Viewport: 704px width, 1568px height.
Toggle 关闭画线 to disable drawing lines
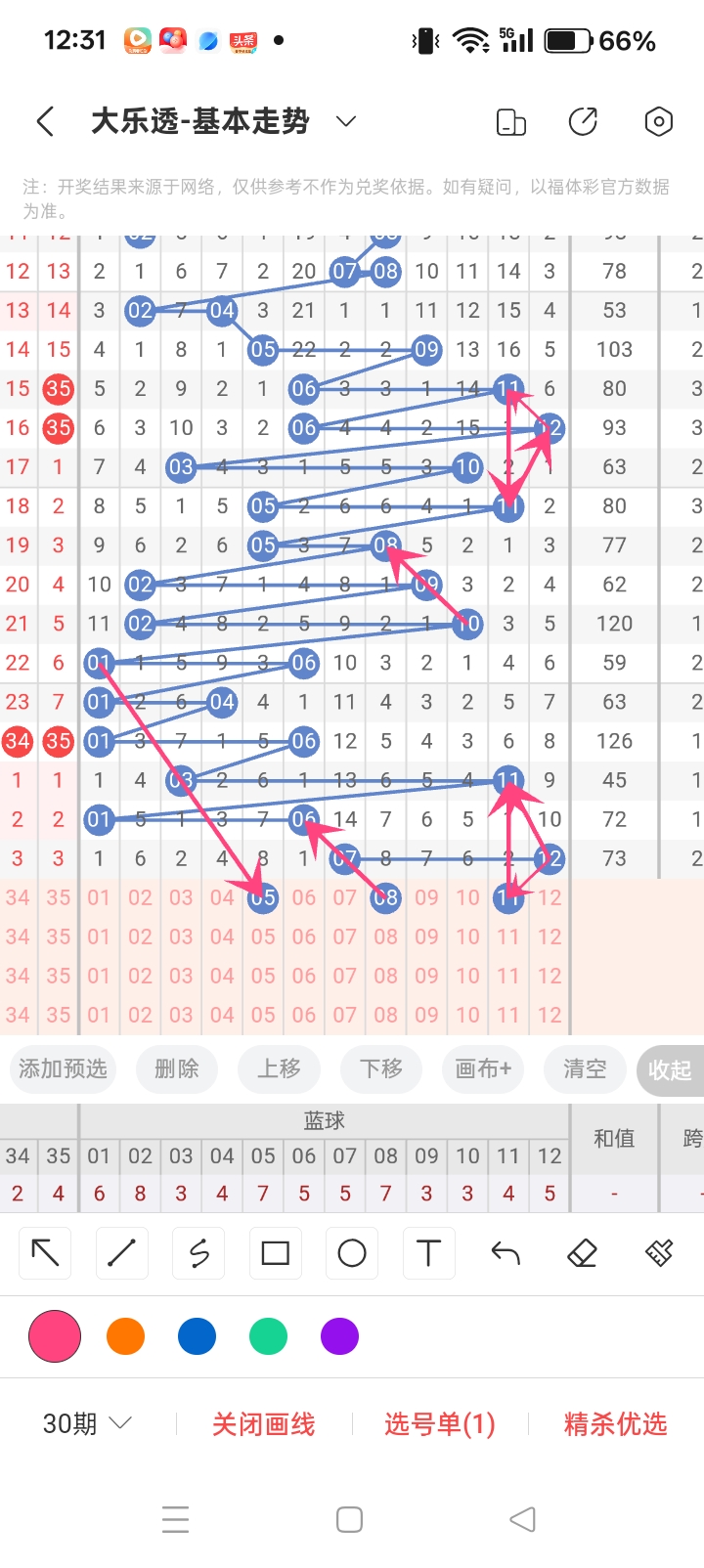coord(262,1424)
